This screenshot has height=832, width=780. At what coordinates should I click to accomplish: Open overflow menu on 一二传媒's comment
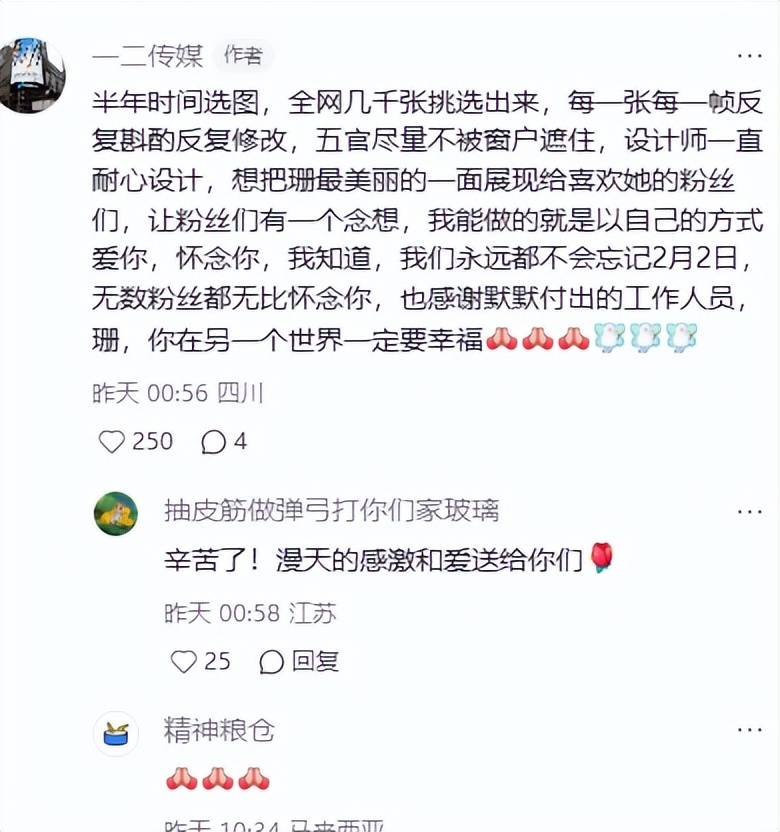(749, 56)
